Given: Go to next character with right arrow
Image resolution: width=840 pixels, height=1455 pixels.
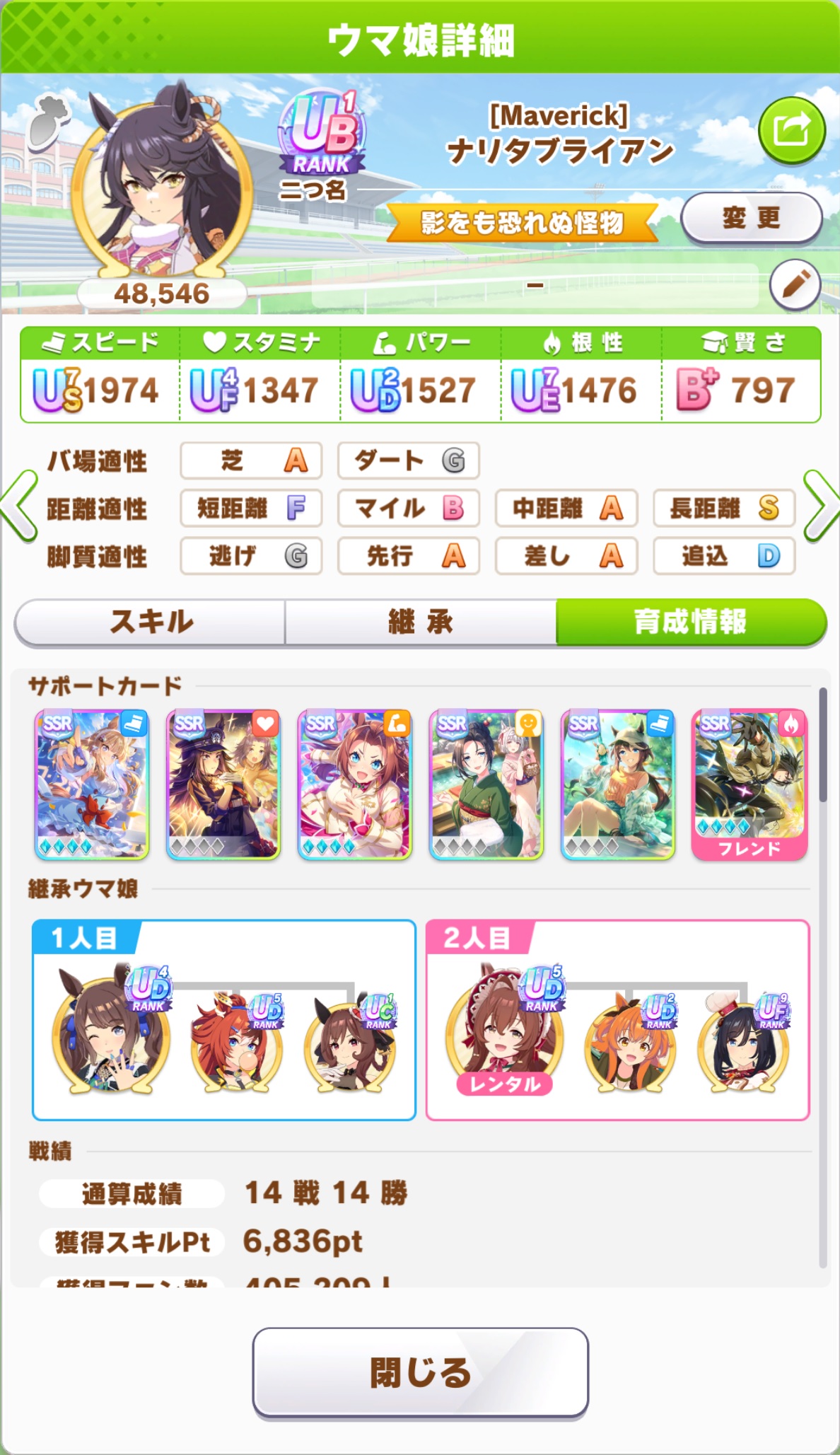Looking at the screenshot, I should [820, 506].
